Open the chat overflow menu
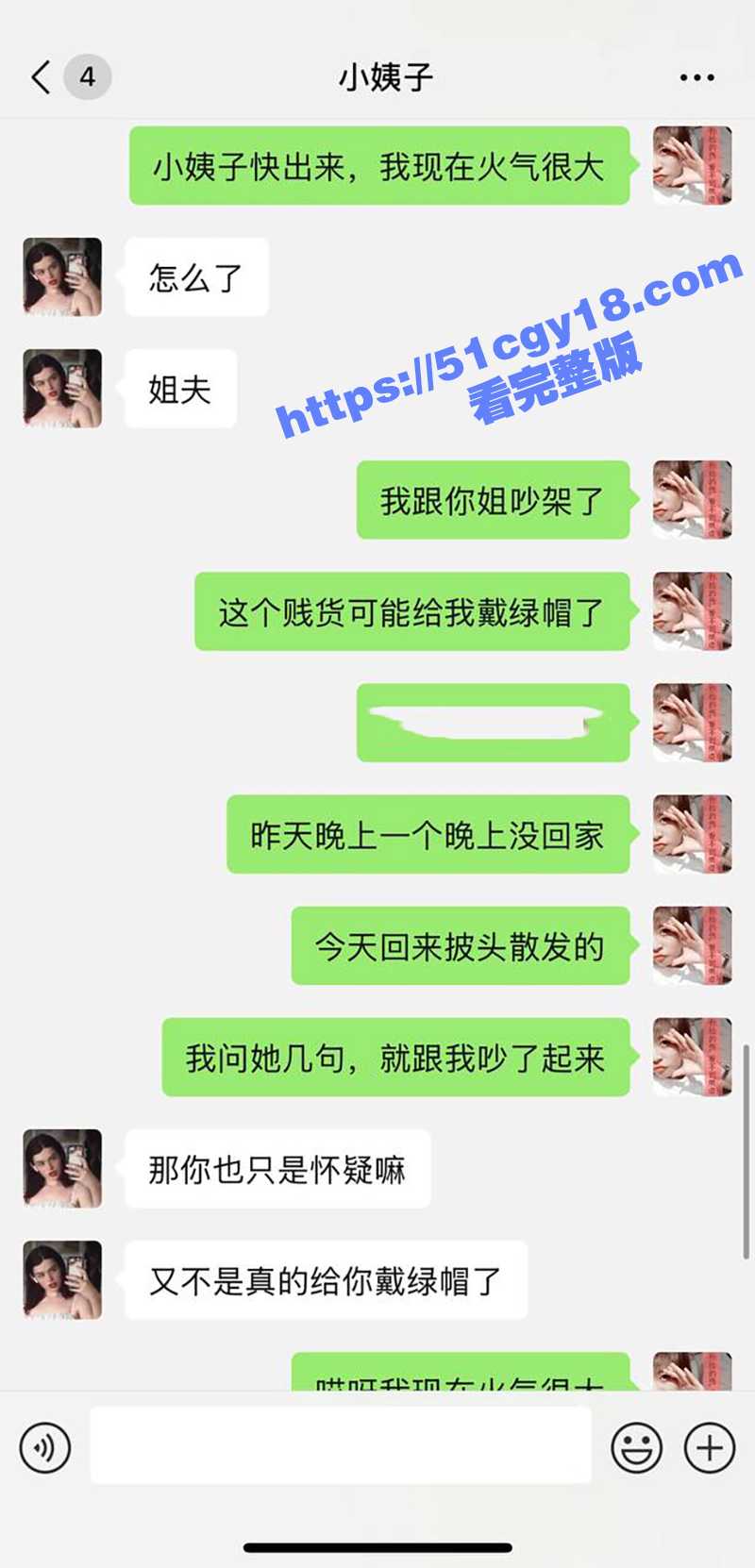The width and height of the screenshot is (755, 1568). pos(696,77)
